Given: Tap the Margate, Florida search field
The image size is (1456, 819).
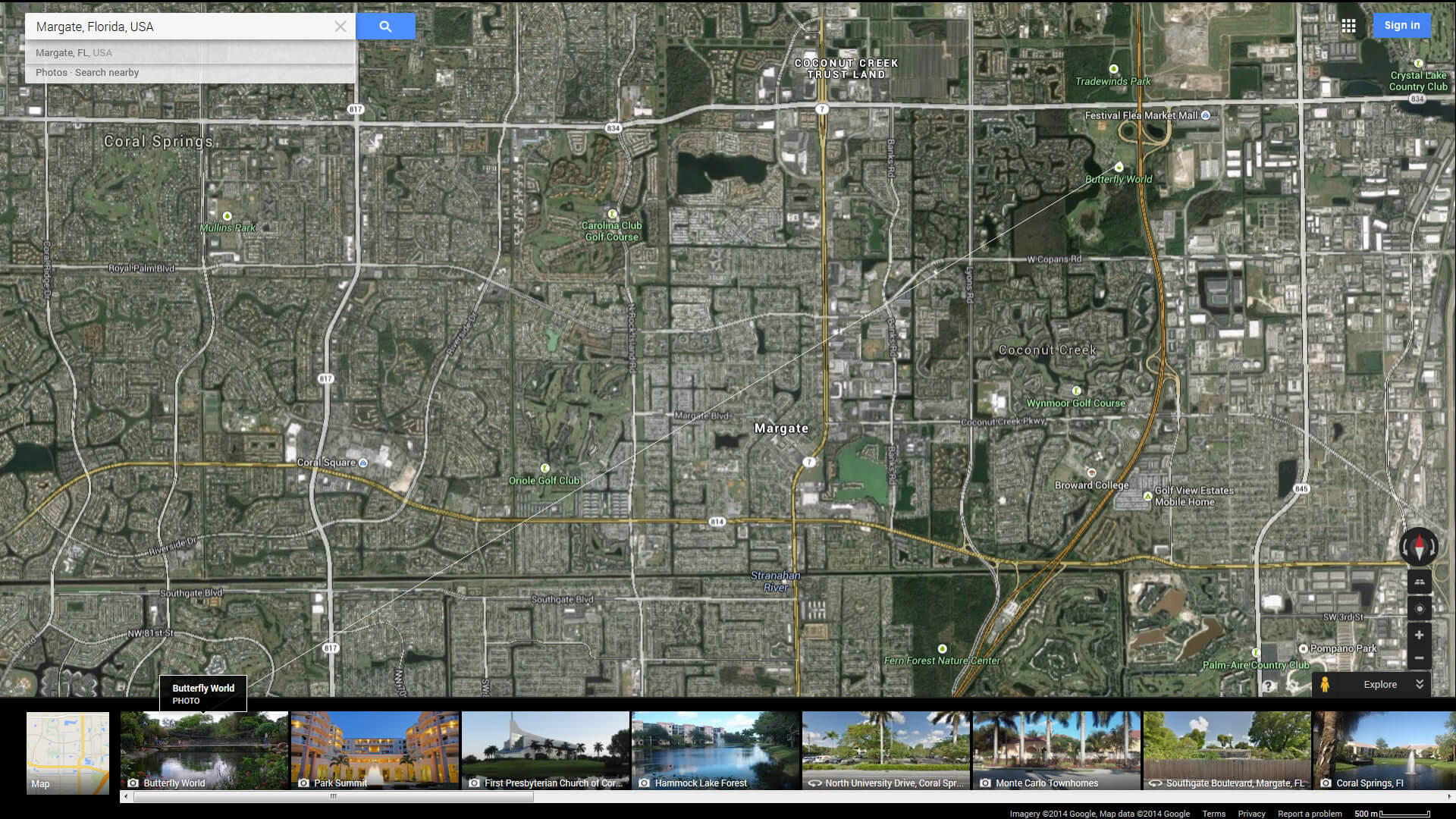Looking at the screenshot, I should click(x=182, y=27).
